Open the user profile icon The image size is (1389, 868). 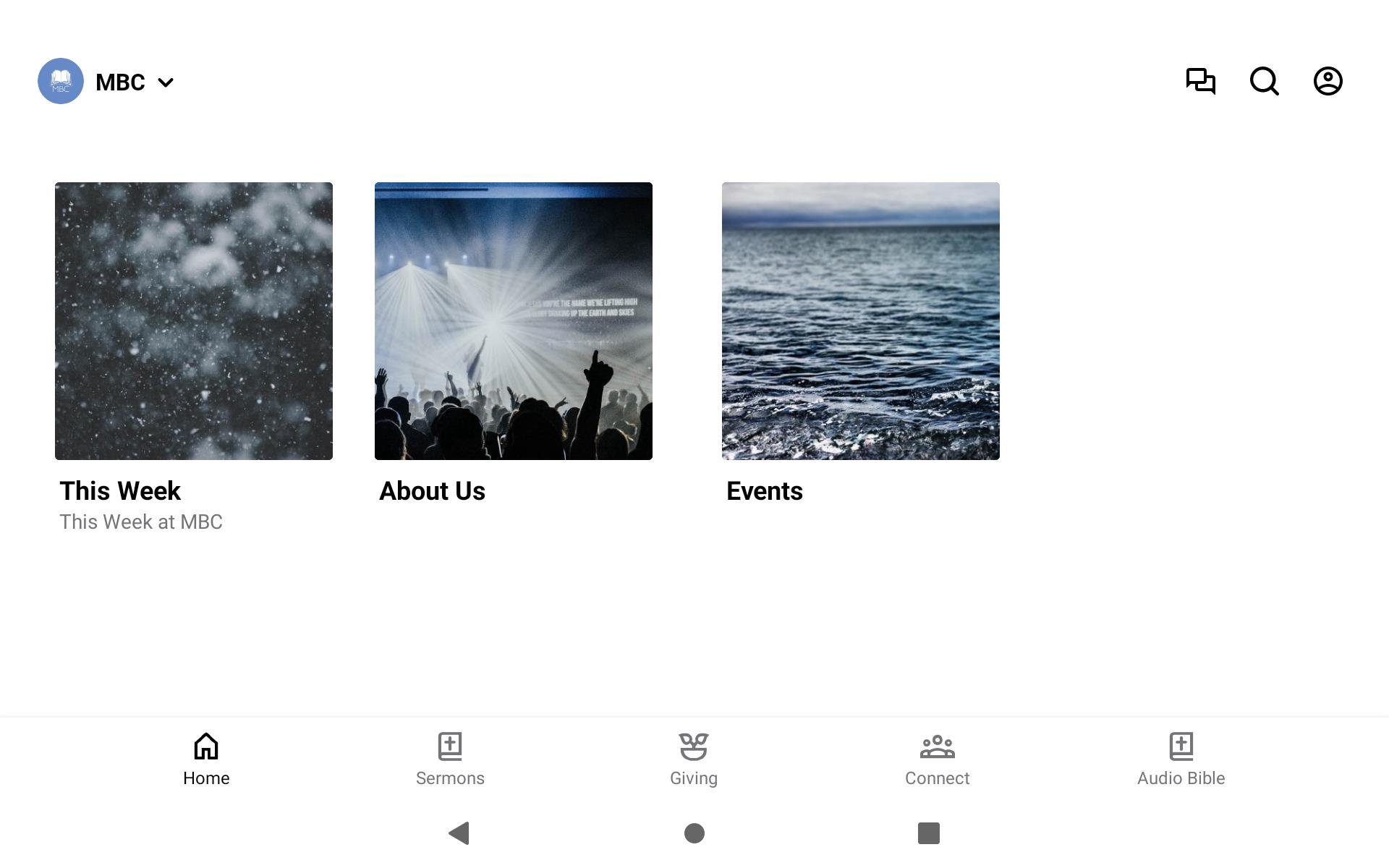coord(1328,81)
